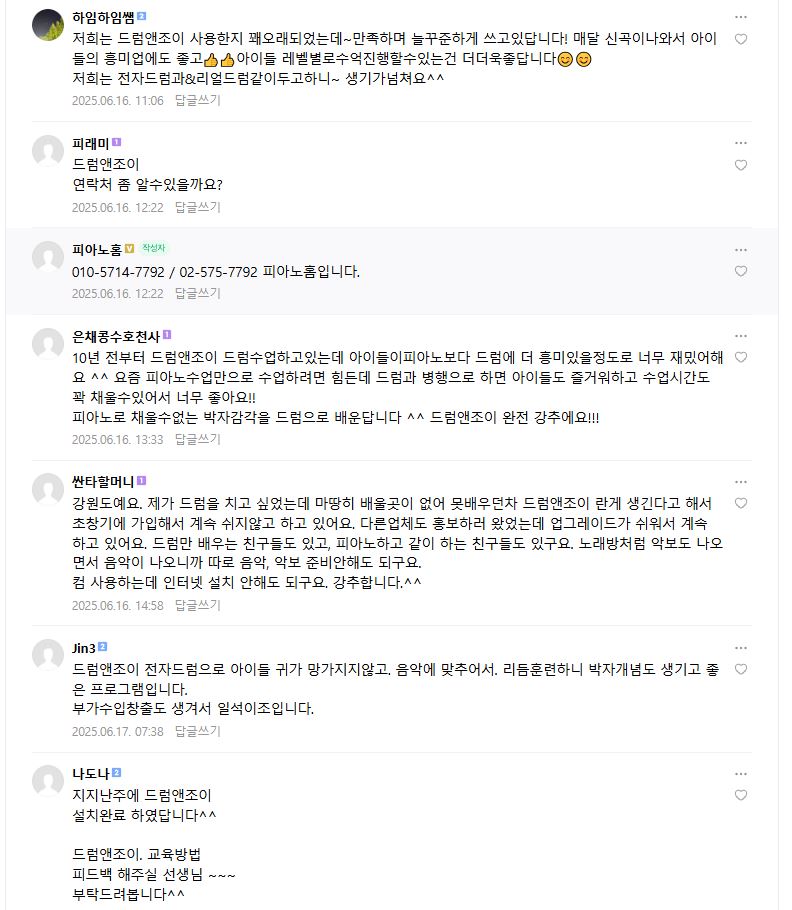
Task: Like 싼타할머니's comment
Action: pos(741,503)
